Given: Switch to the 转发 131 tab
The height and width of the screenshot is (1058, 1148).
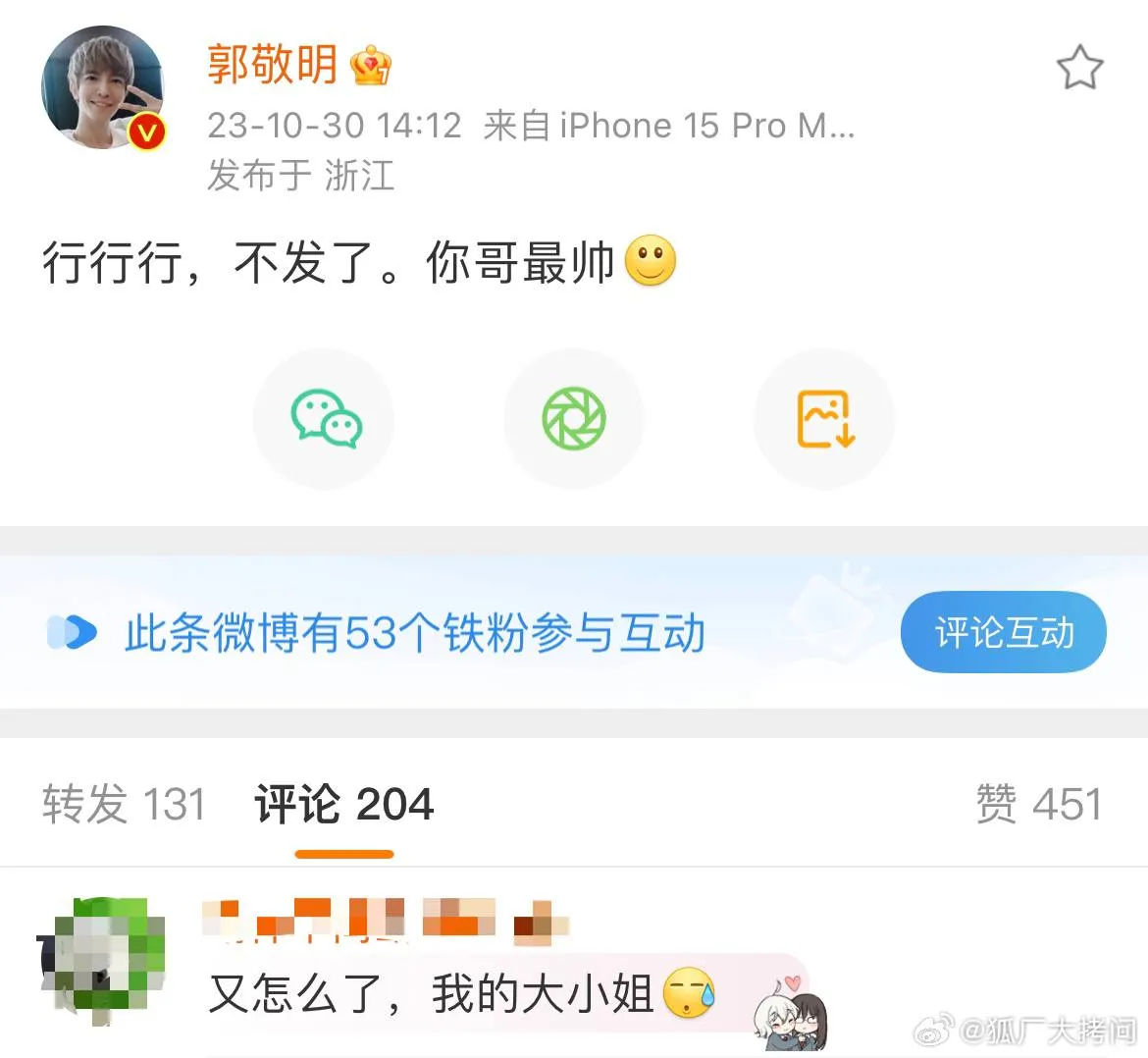Looking at the screenshot, I should [x=124, y=805].
